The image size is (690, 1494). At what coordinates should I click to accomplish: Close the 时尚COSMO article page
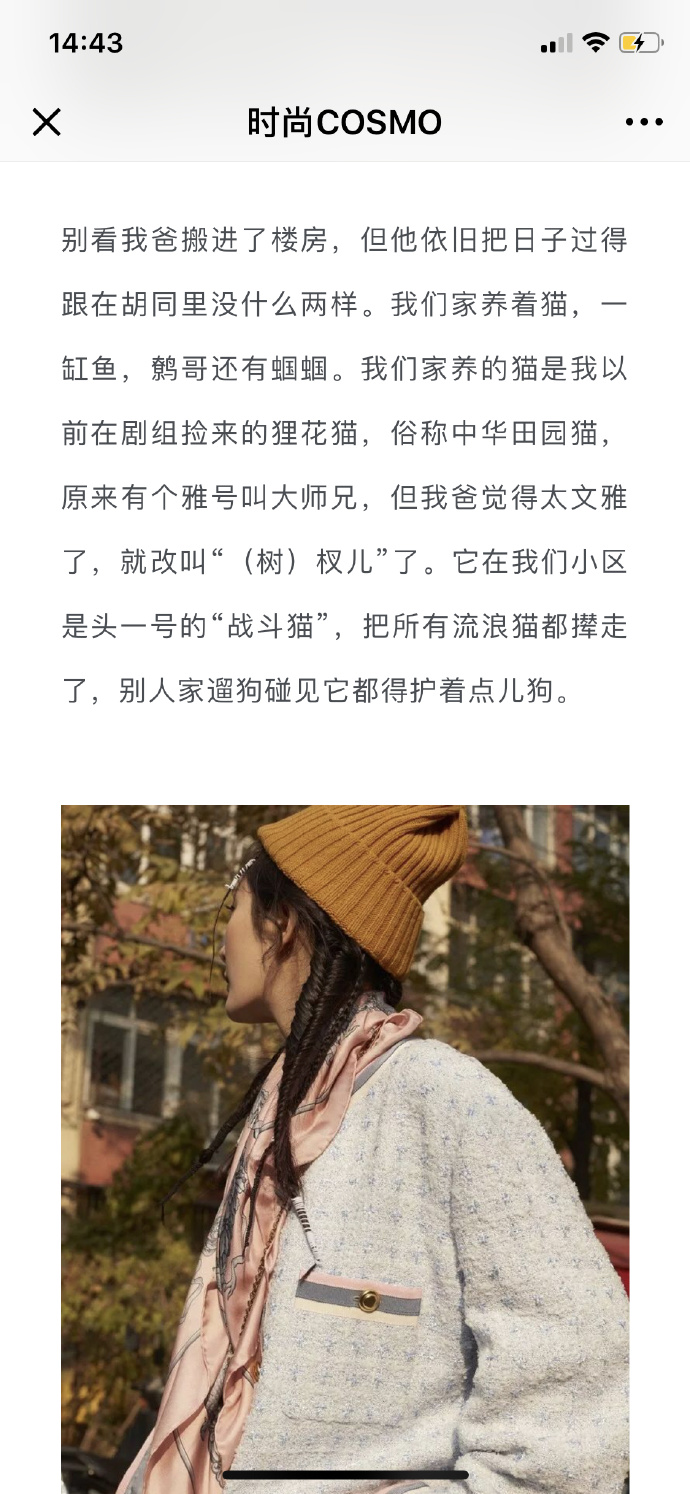(46, 122)
